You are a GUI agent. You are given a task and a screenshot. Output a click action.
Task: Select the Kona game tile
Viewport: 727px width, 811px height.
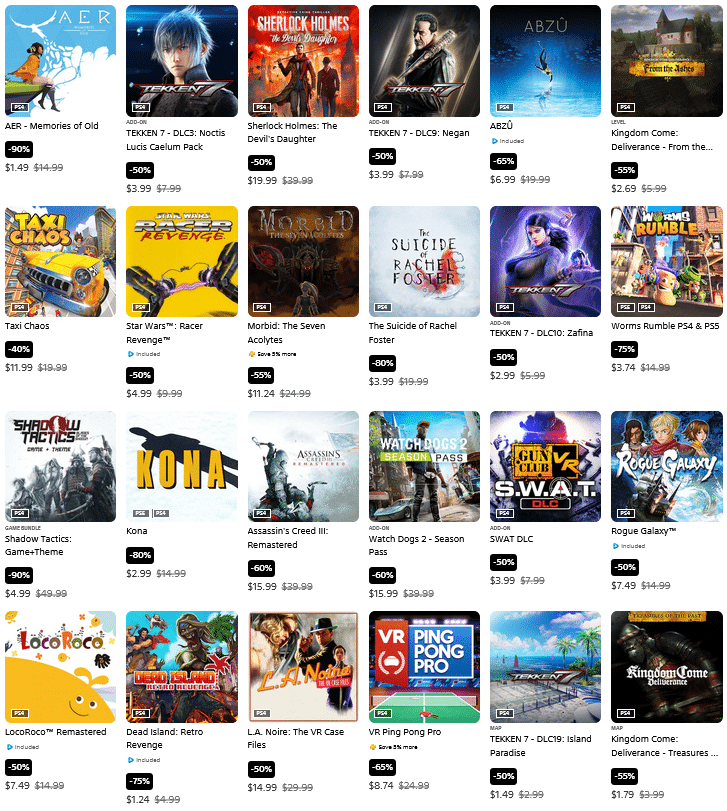click(x=182, y=465)
